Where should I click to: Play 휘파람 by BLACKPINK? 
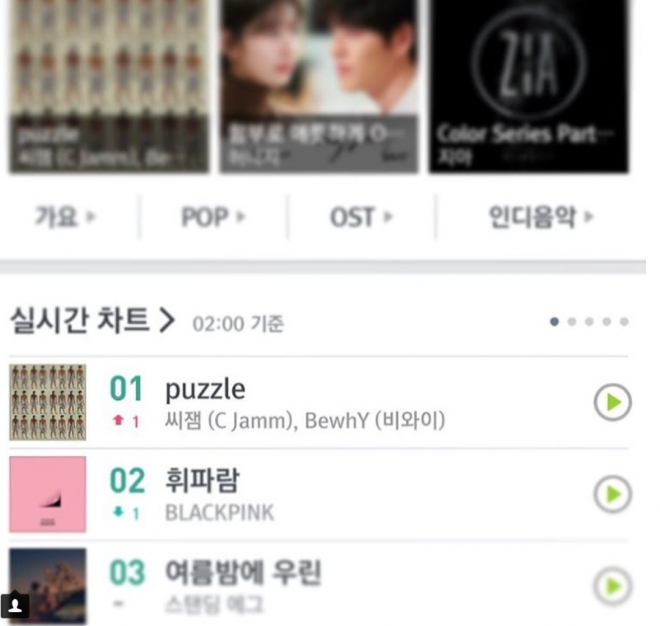coord(612,494)
